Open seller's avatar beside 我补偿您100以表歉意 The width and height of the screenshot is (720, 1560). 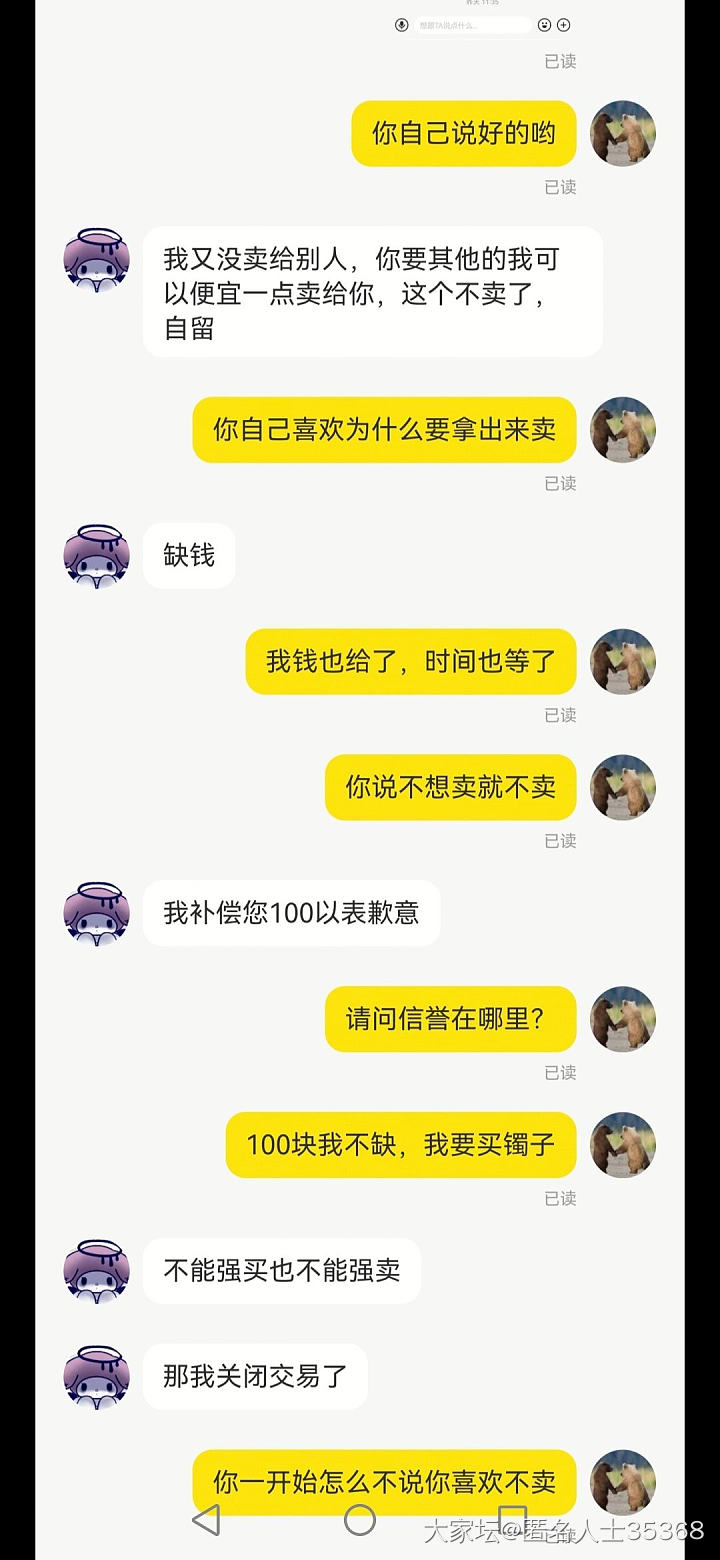click(x=96, y=913)
